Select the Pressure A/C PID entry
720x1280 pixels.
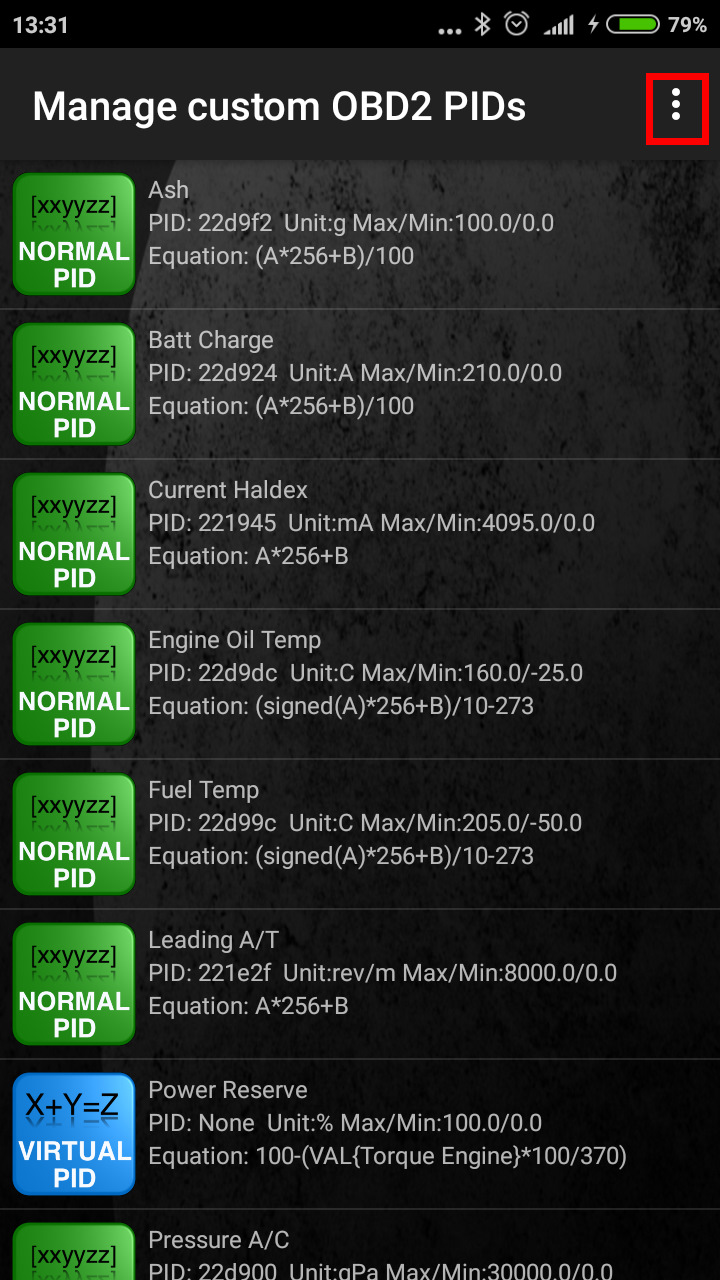click(400, 1250)
